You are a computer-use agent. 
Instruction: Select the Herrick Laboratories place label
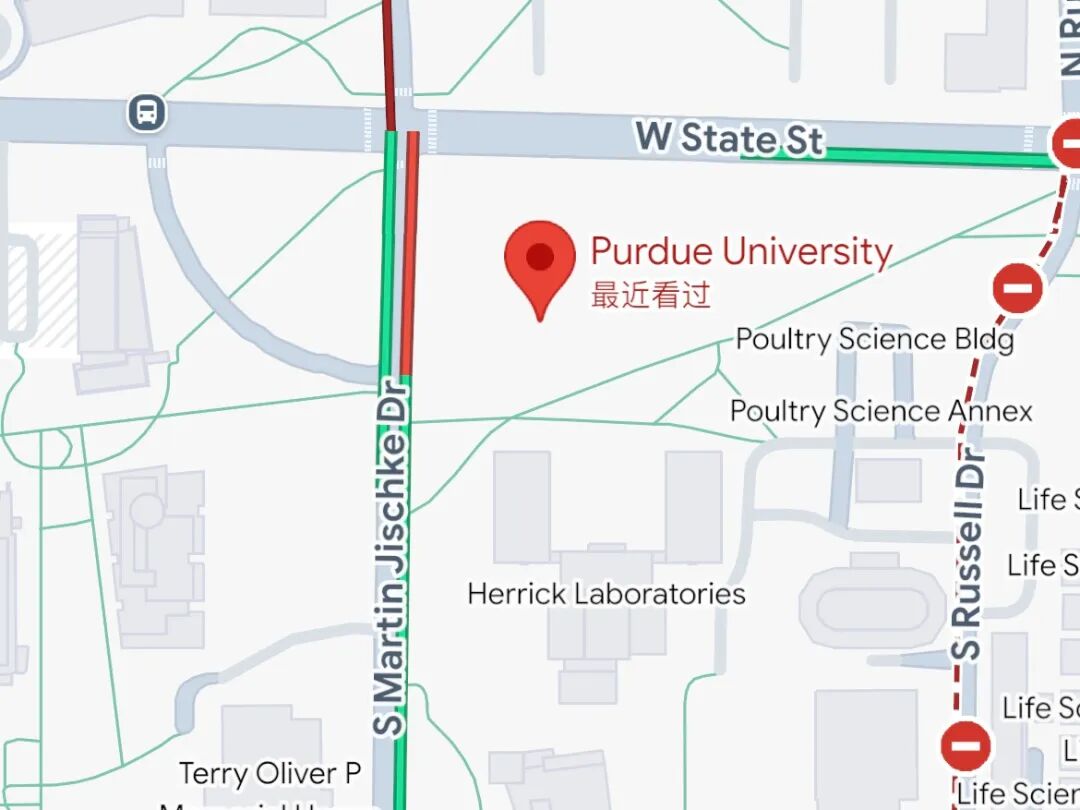(606, 594)
